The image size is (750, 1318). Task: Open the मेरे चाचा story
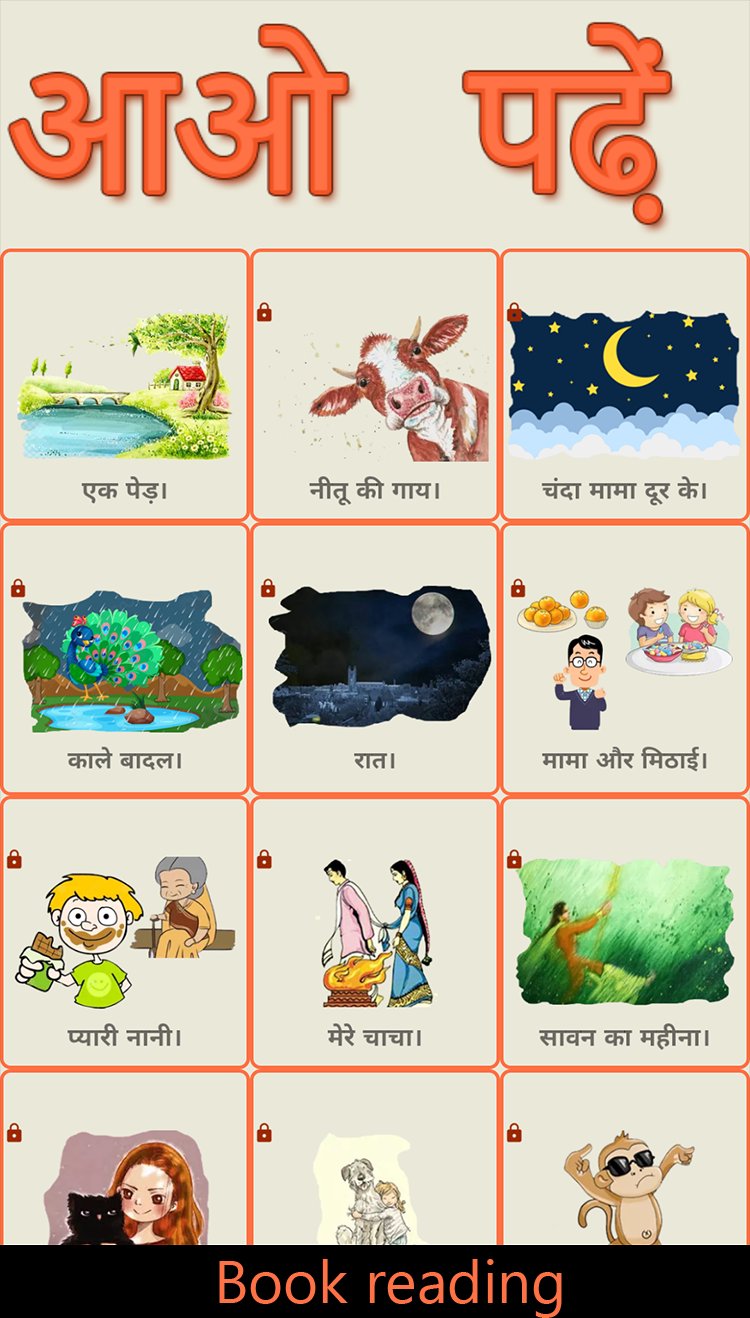coord(374,932)
